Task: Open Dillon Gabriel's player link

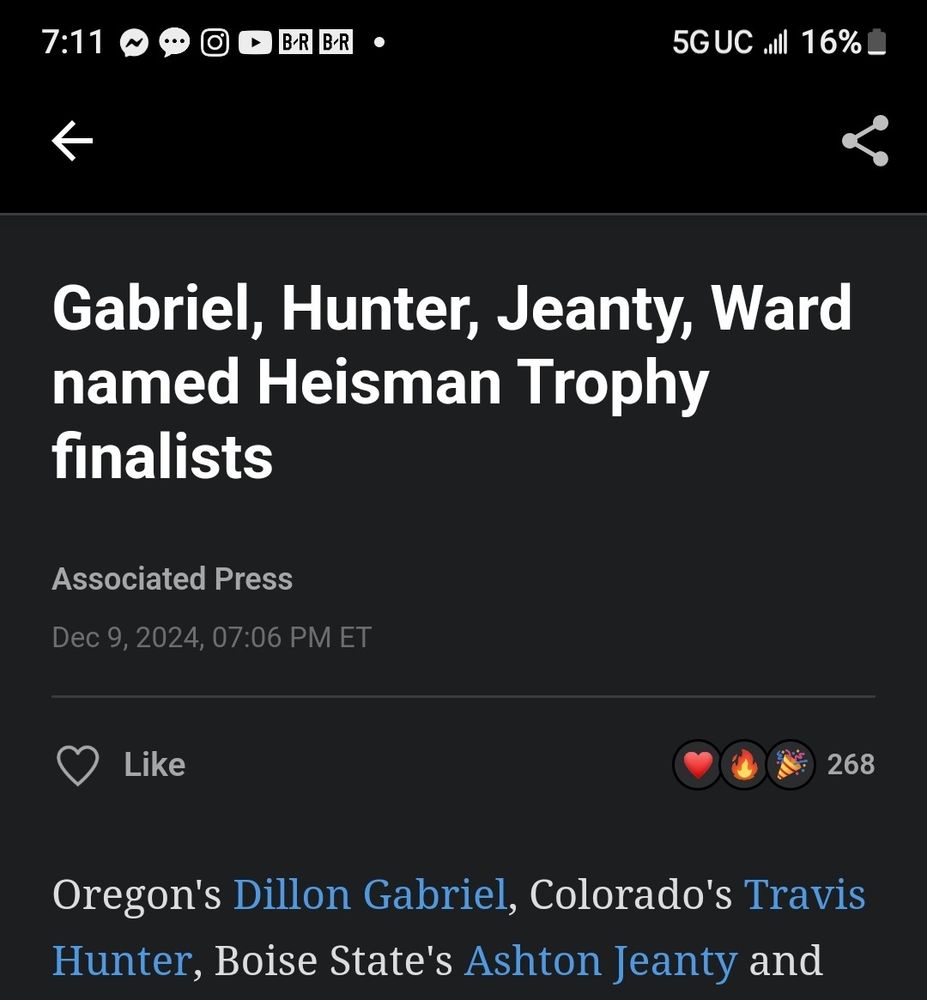Action: [x=370, y=895]
